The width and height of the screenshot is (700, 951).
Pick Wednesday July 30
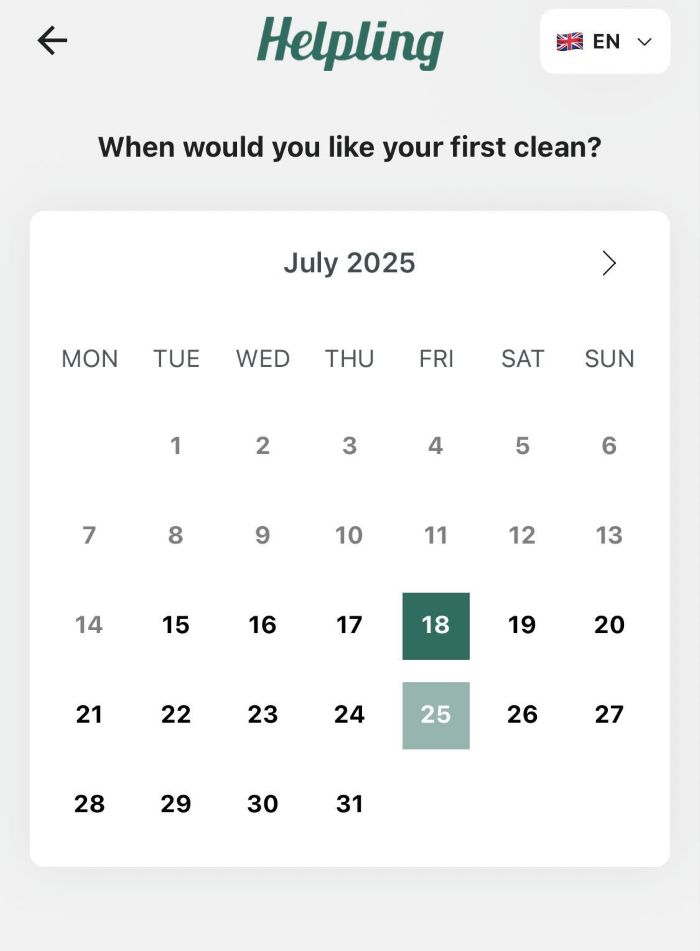click(x=262, y=804)
